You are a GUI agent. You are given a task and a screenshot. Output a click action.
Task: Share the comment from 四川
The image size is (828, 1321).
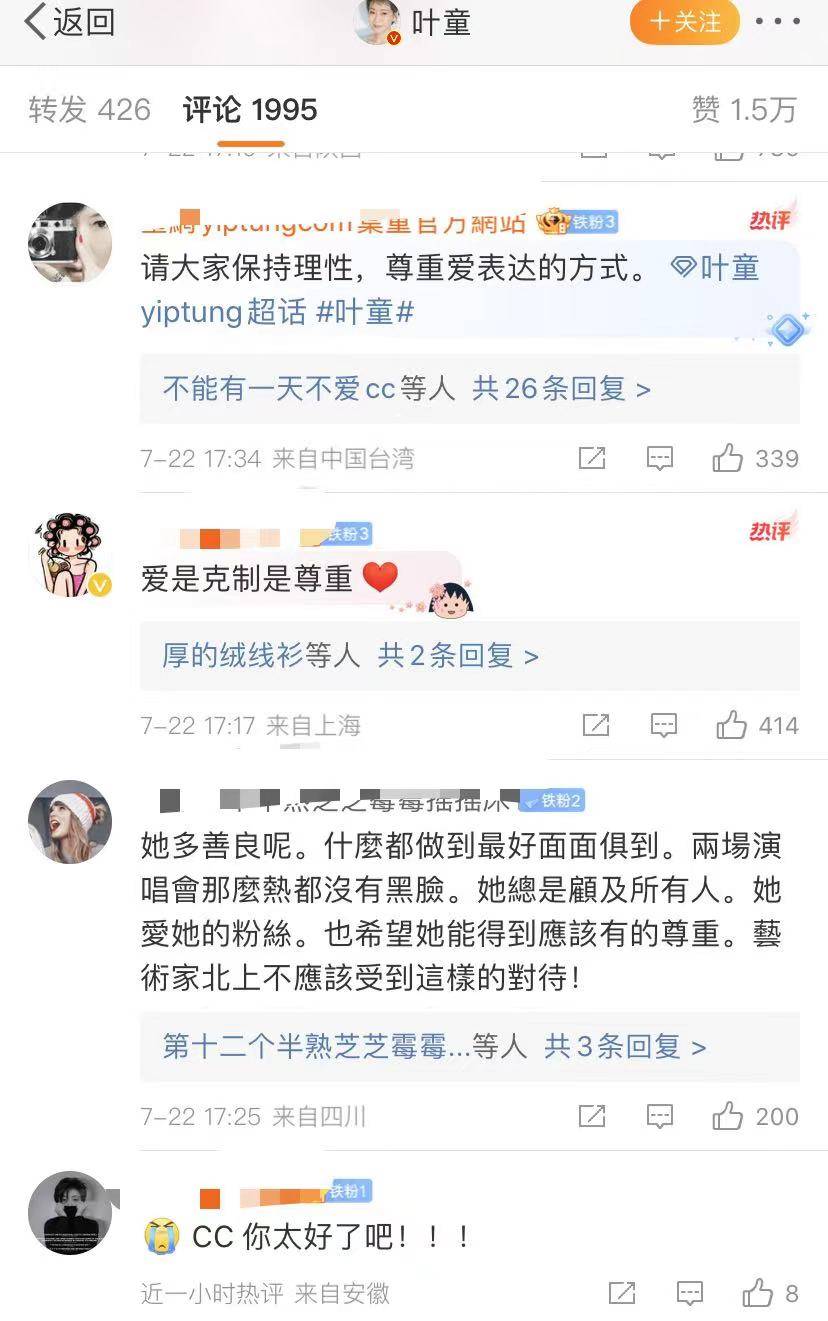click(x=592, y=1116)
